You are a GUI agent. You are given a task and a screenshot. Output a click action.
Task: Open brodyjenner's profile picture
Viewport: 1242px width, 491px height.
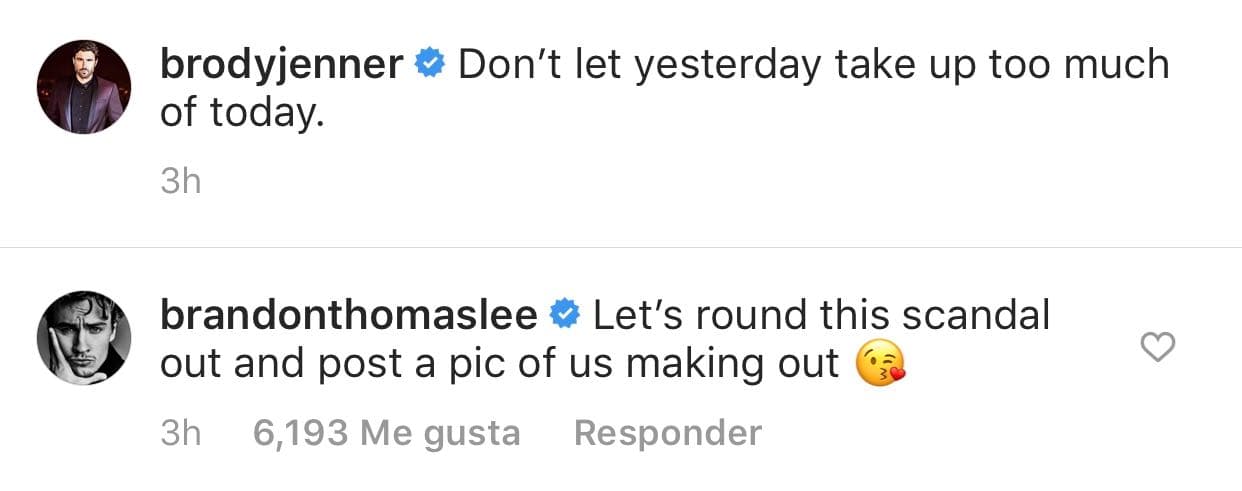click(84, 88)
